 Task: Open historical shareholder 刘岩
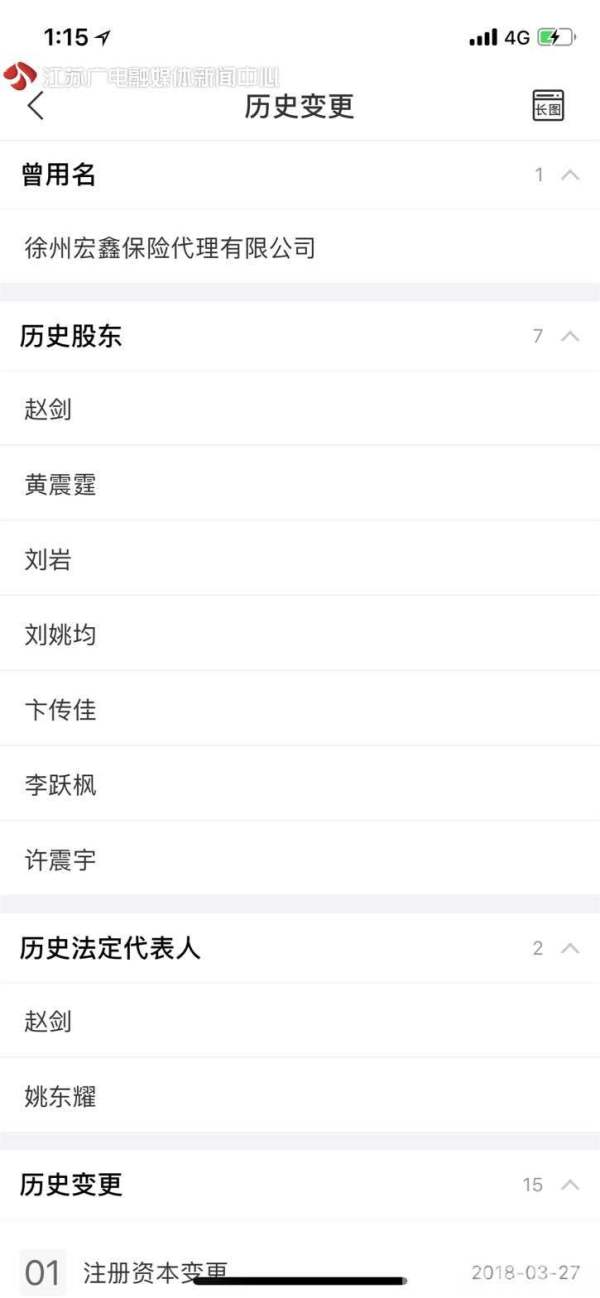click(x=48, y=559)
